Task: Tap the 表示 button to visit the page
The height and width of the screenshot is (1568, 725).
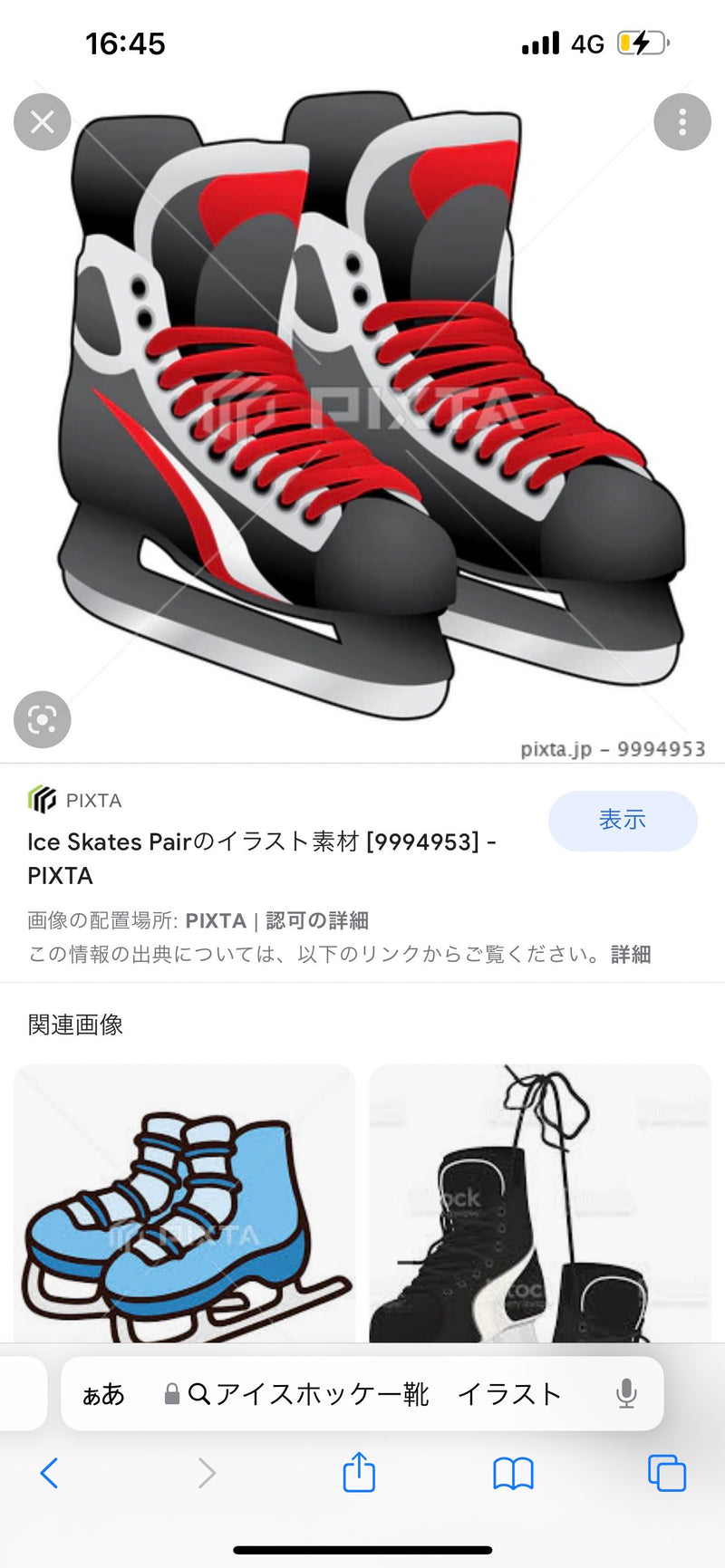Action: coord(623,820)
